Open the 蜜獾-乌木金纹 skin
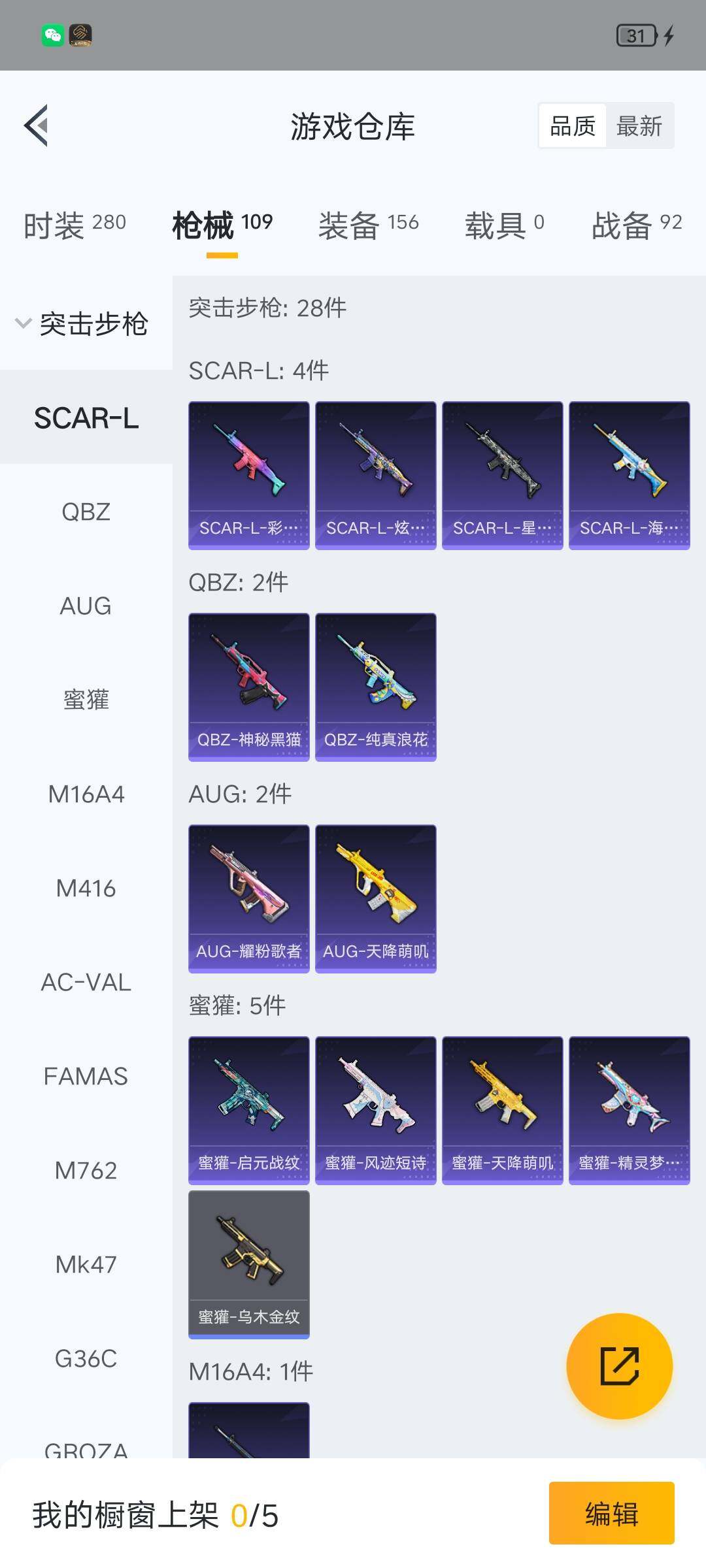706x1568 pixels. [249, 1264]
